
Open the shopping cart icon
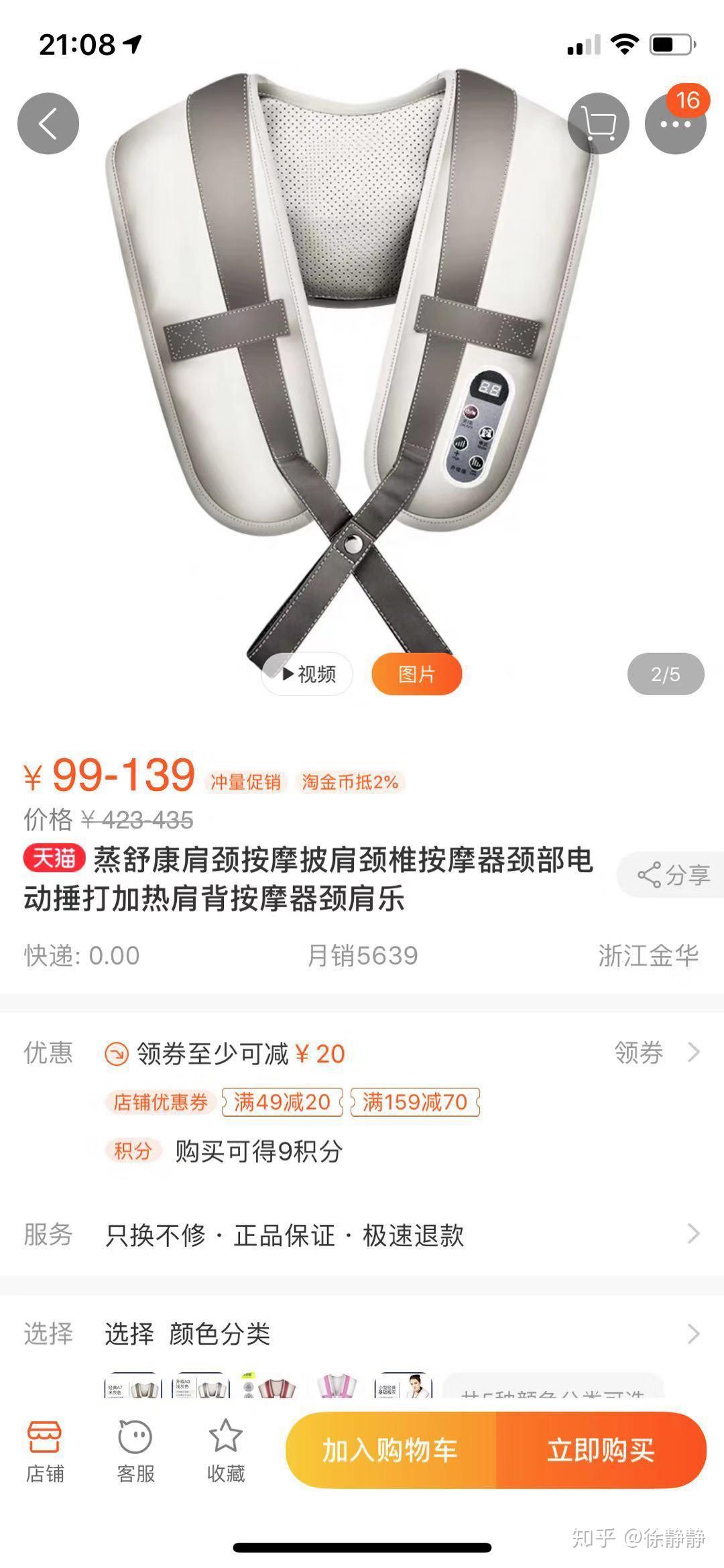[x=598, y=124]
